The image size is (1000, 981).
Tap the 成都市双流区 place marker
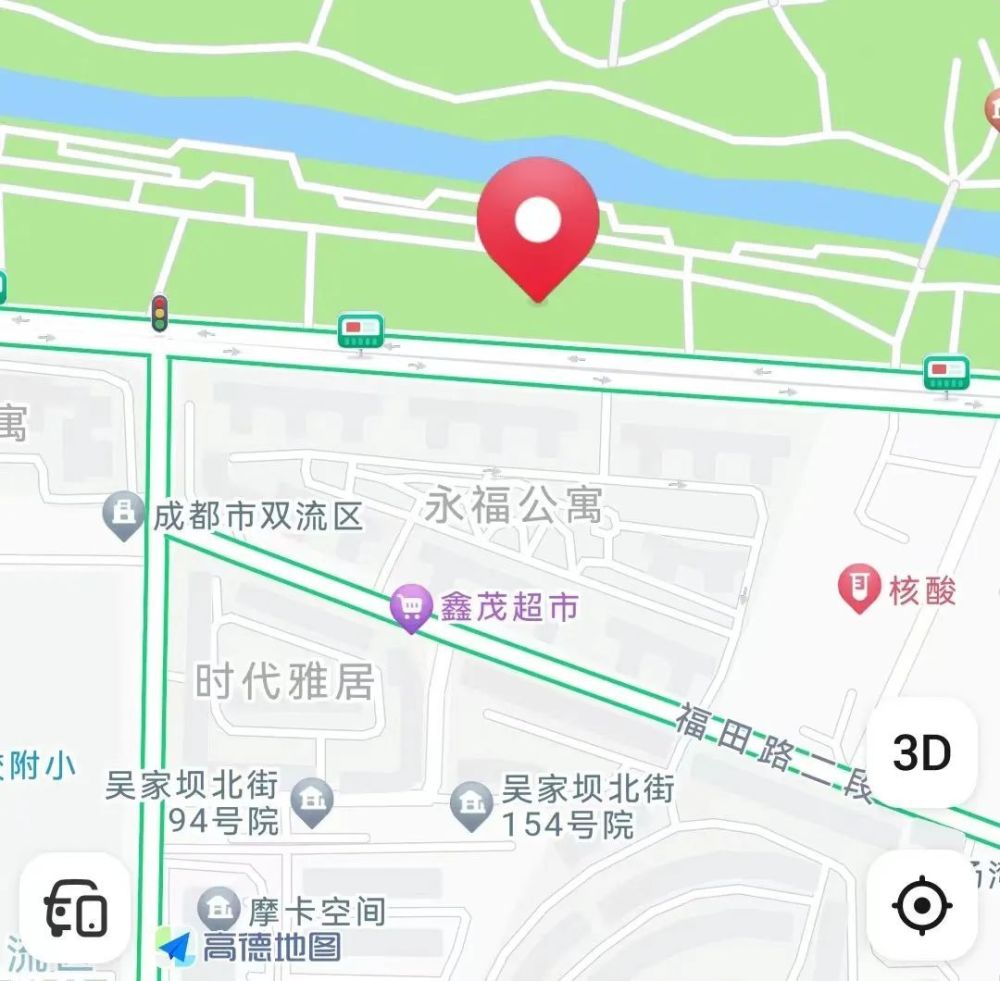coord(124,516)
